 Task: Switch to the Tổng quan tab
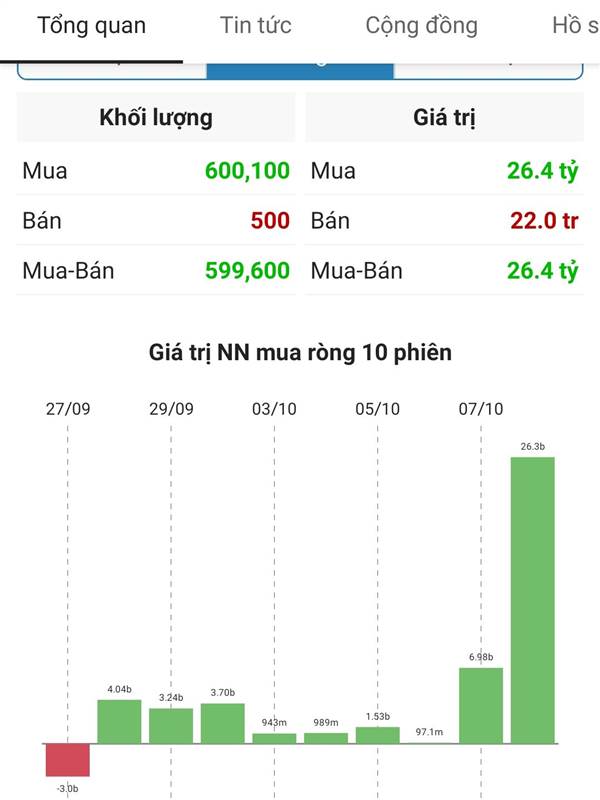(92, 26)
